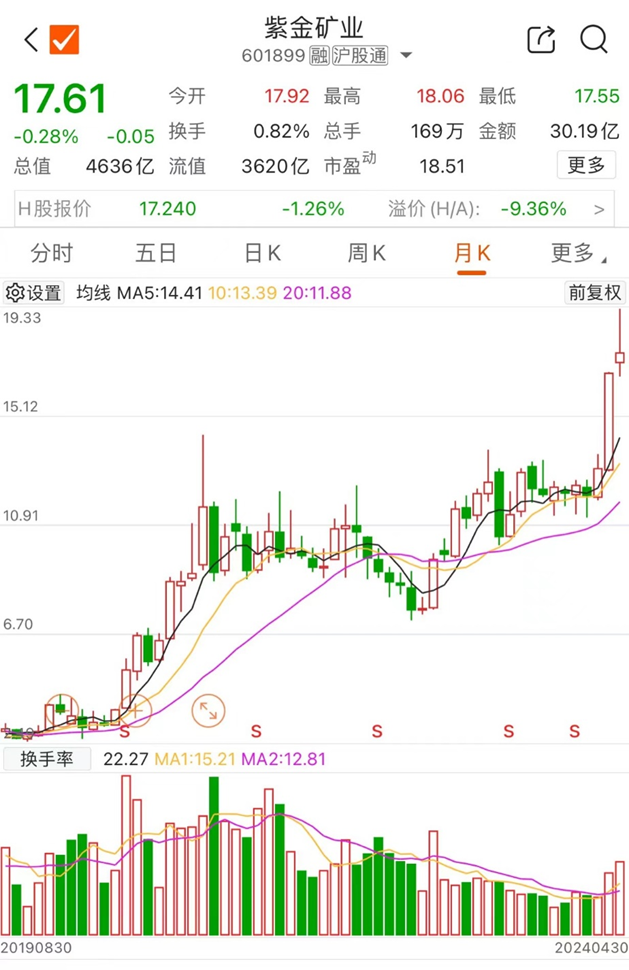
Task: Tap the 更多 button for more quote data
Action: [586, 165]
